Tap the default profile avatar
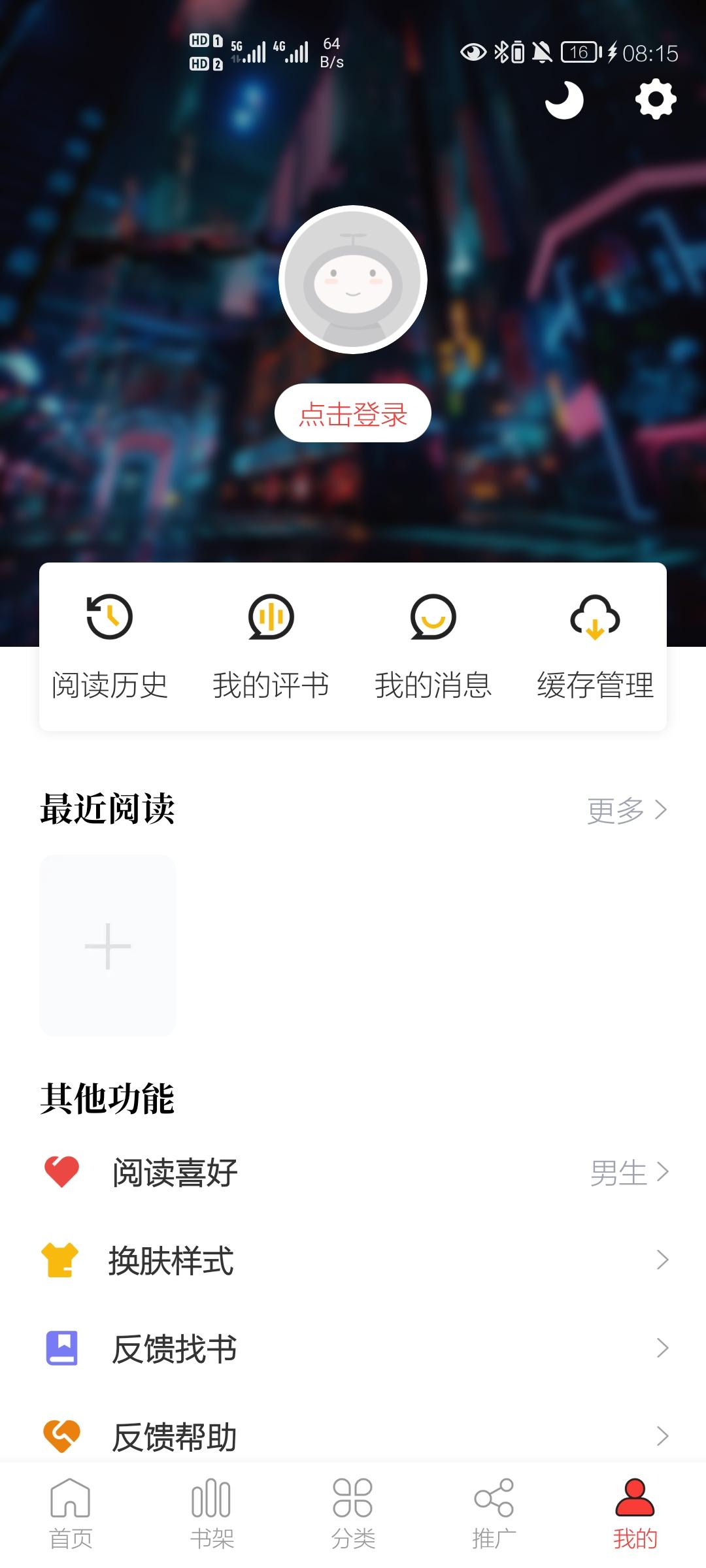The height and width of the screenshot is (1568, 706). 353,280
